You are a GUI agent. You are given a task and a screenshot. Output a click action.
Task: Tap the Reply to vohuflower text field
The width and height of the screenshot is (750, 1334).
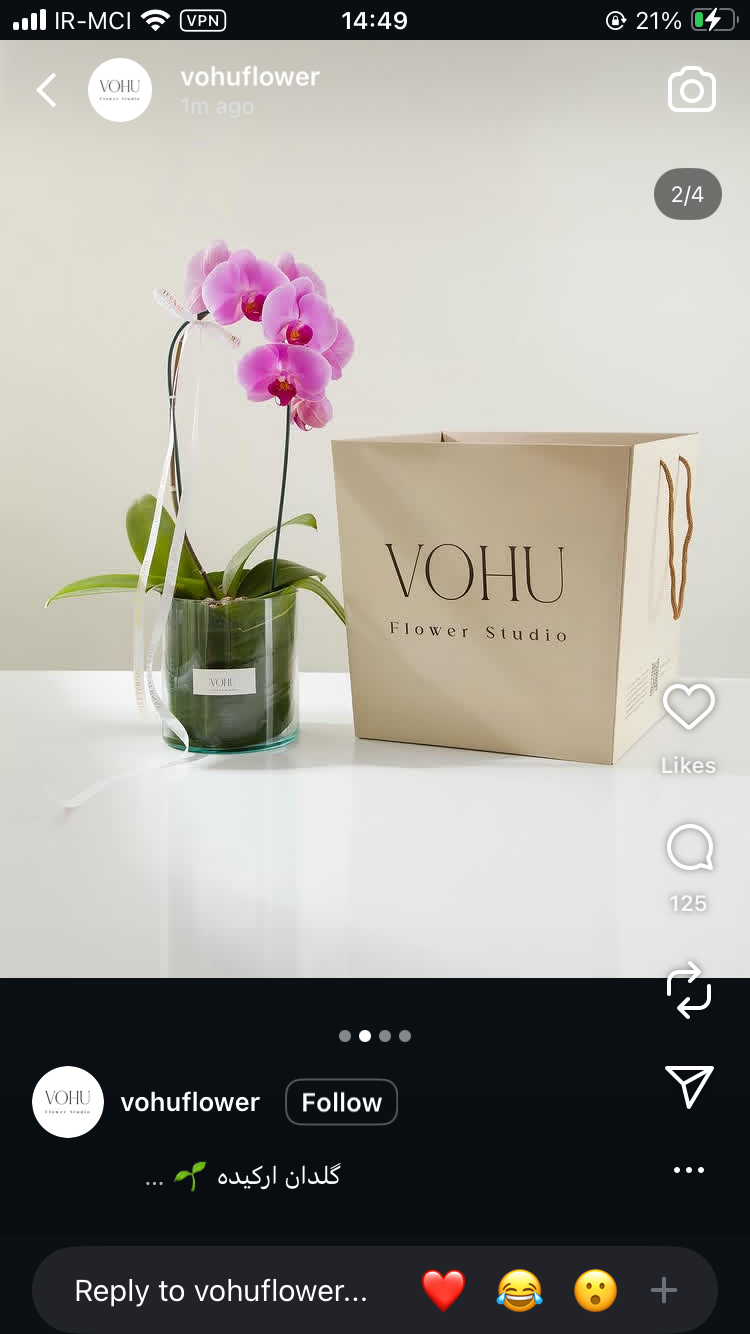(x=221, y=1291)
